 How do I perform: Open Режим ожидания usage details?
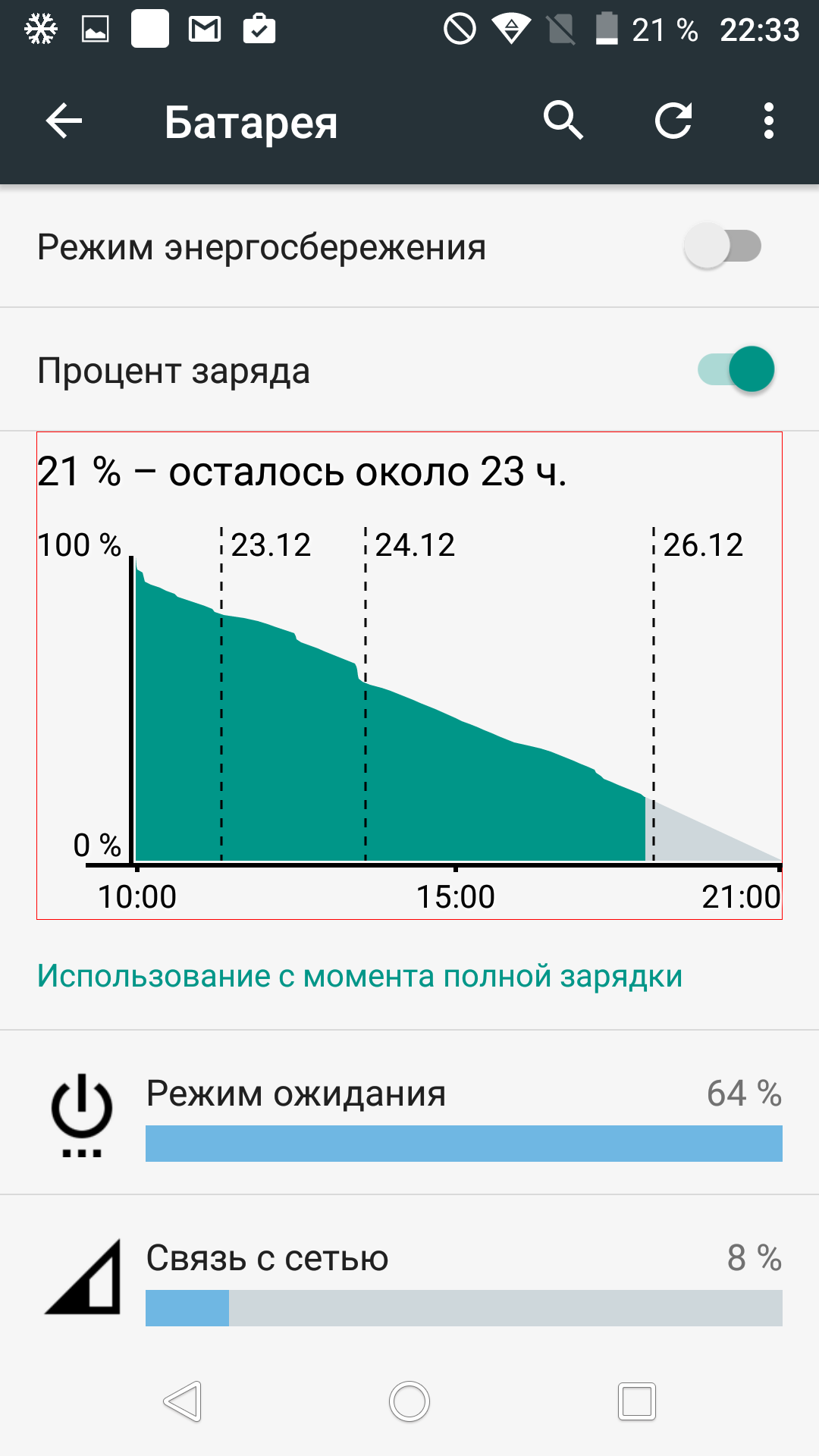409,1112
